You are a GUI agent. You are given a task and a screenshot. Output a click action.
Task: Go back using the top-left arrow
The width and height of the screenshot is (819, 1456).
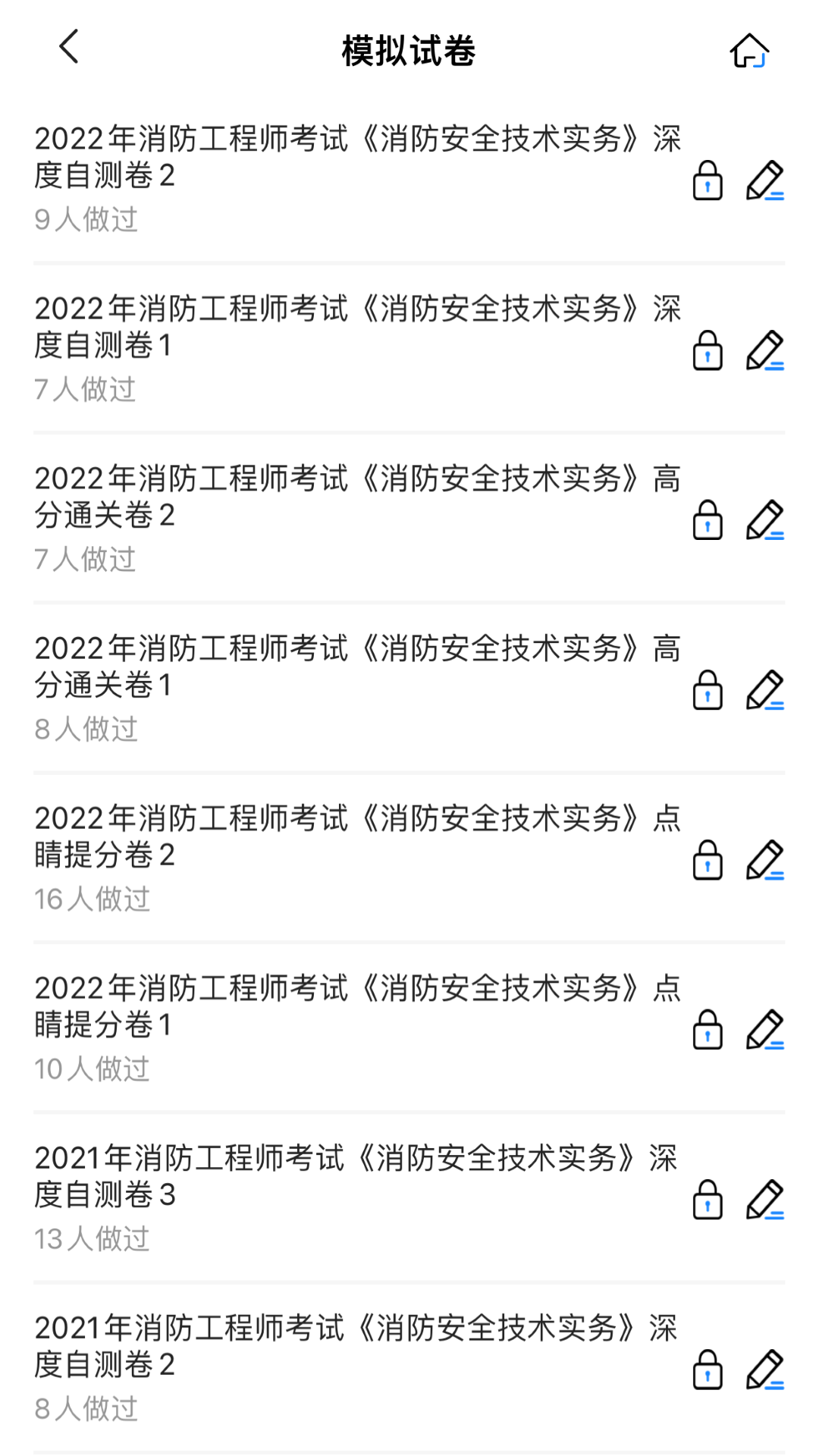69,47
